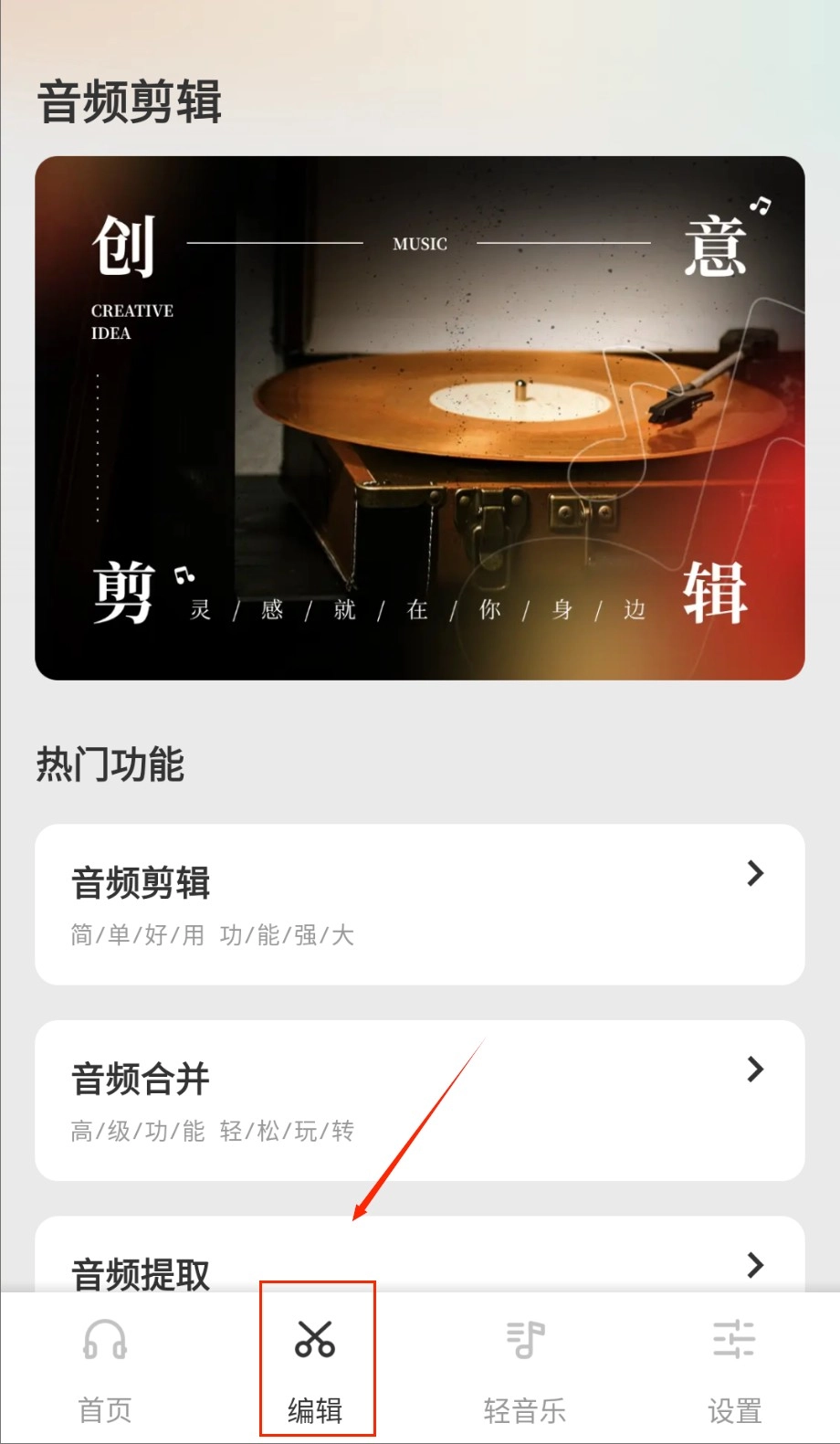The height and width of the screenshot is (1444, 840).
Task: Open the 音频剪辑 feature card
Action: tap(419, 904)
